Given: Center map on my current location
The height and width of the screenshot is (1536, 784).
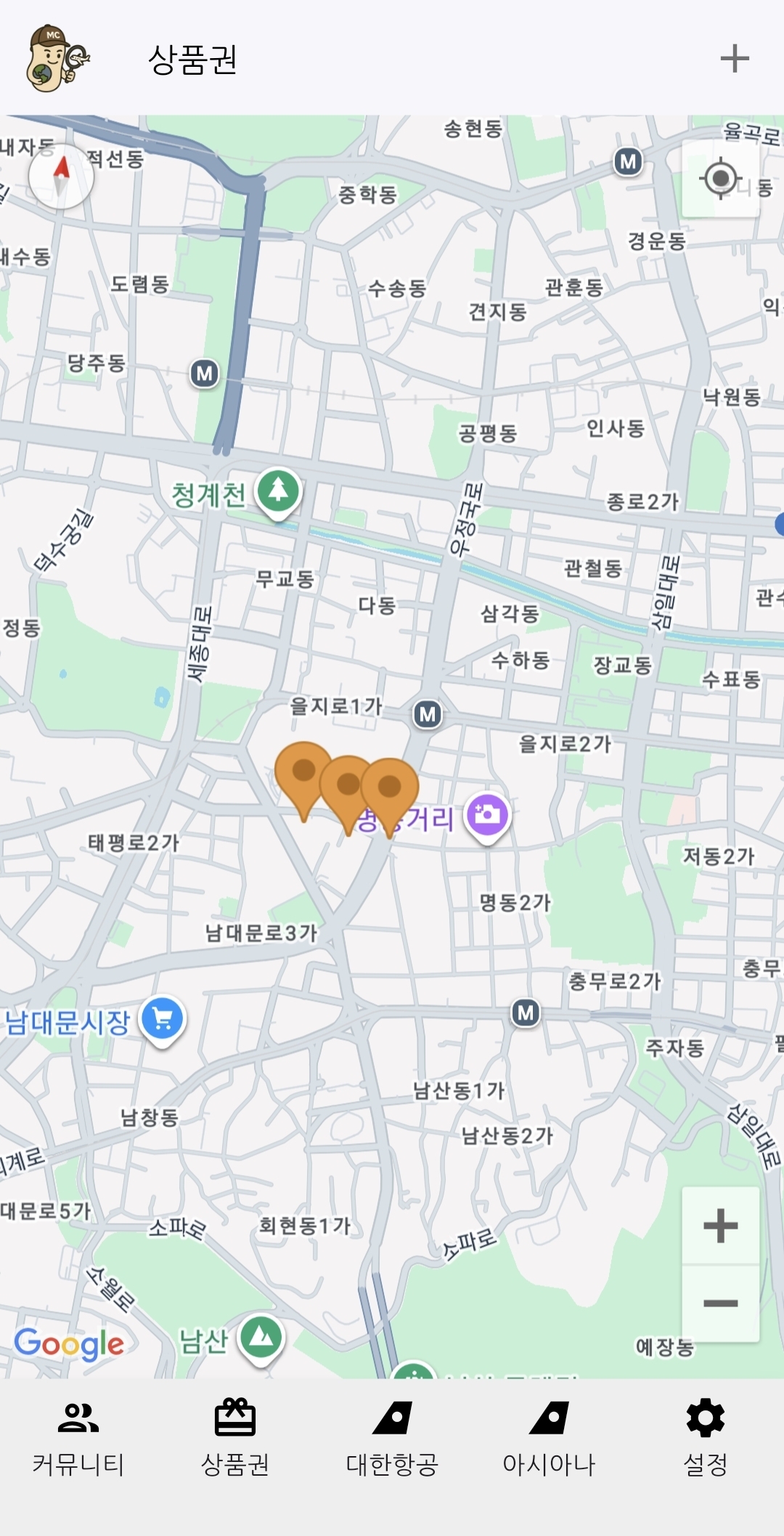Looking at the screenshot, I should click(720, 178).
